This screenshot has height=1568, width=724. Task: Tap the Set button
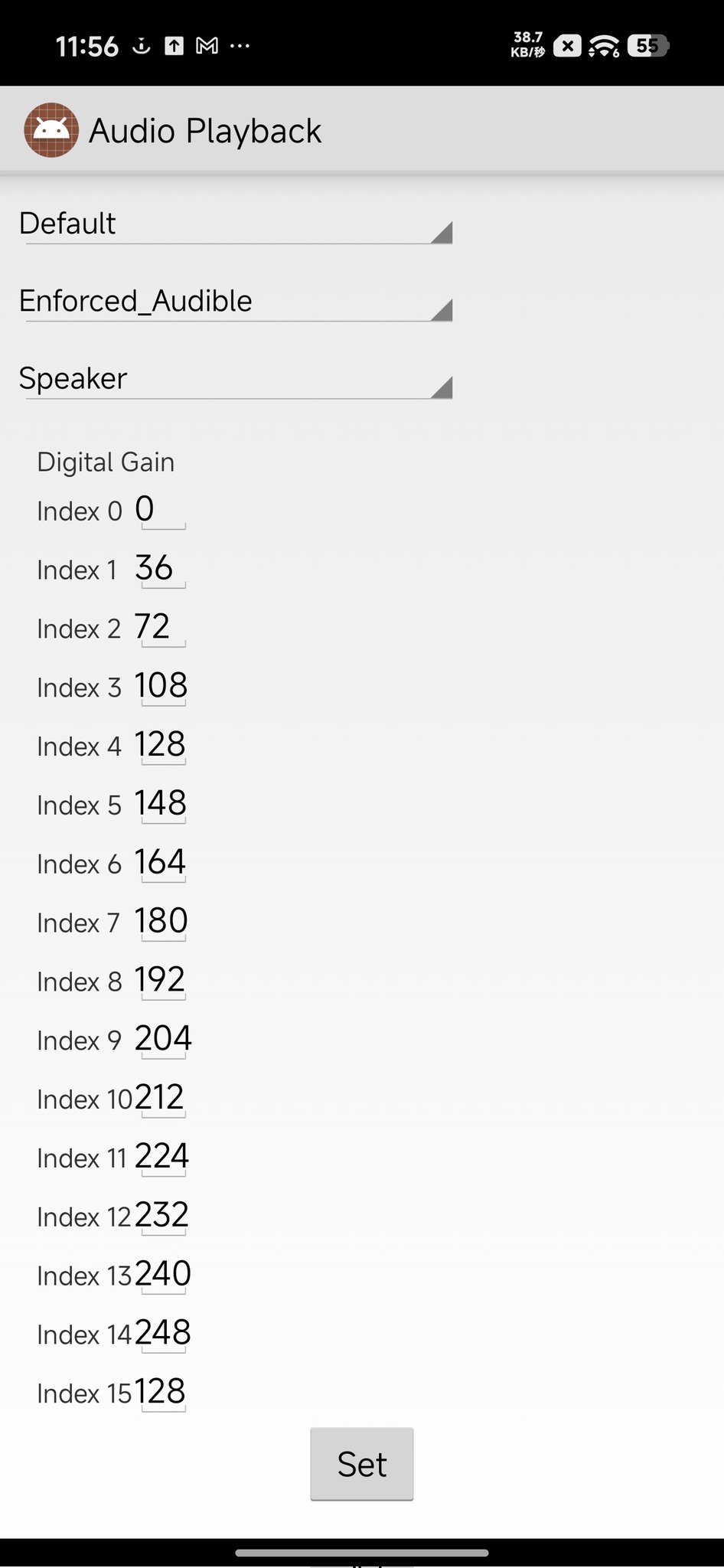click(x=362, y=1464)
